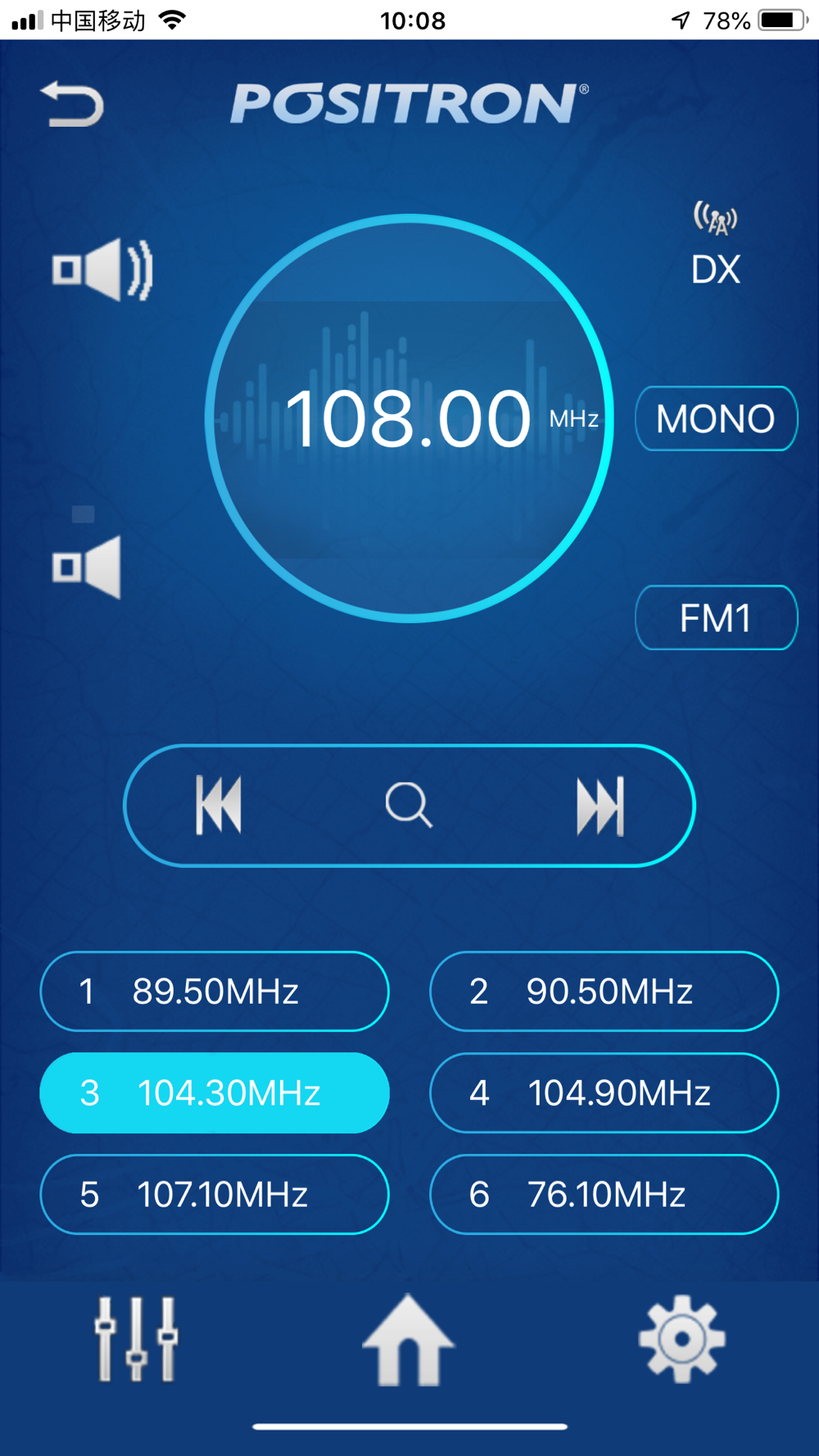819x1456 pixels.
Task: Select preset 6 at 76.10MHz
Action: point(604,1194)
